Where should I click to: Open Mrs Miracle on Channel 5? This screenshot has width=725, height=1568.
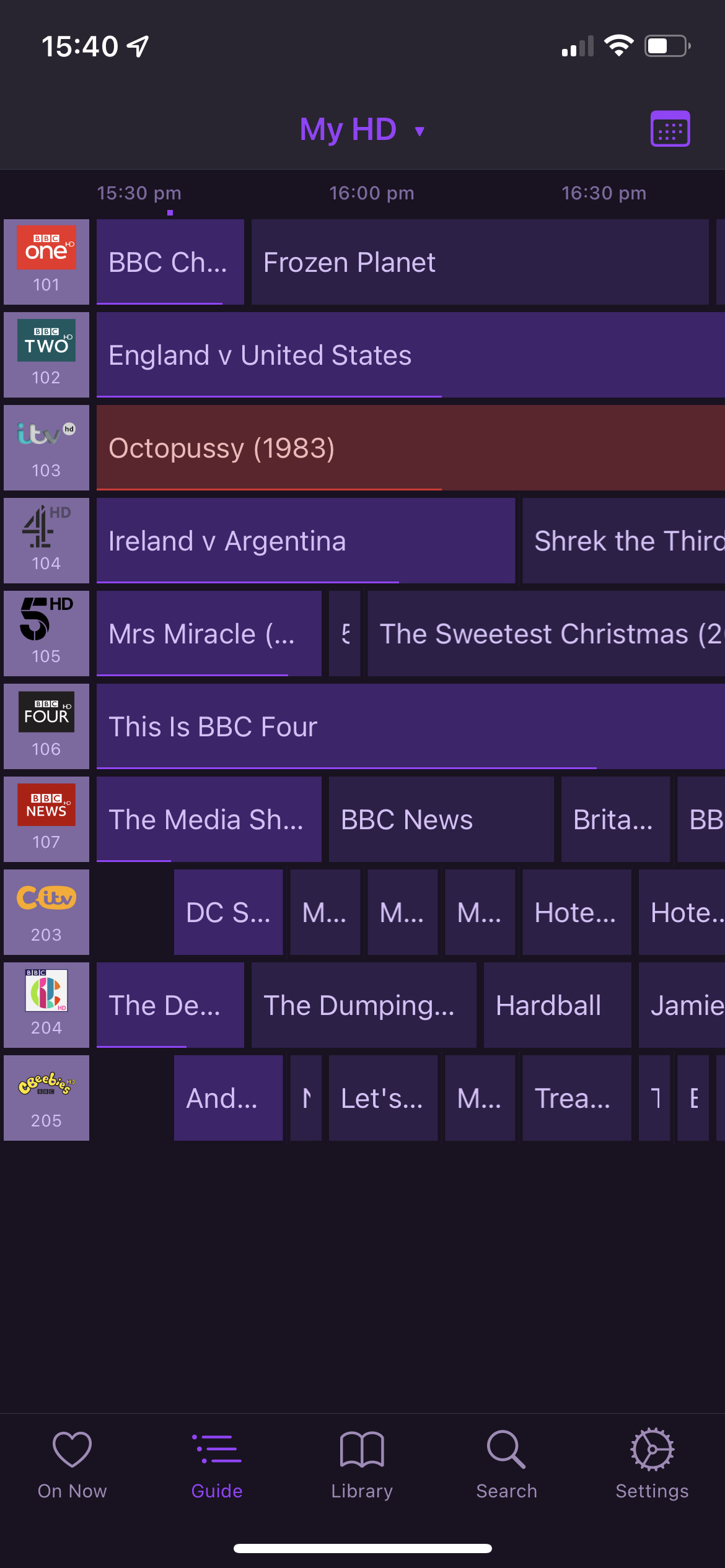tap(209, 634)
